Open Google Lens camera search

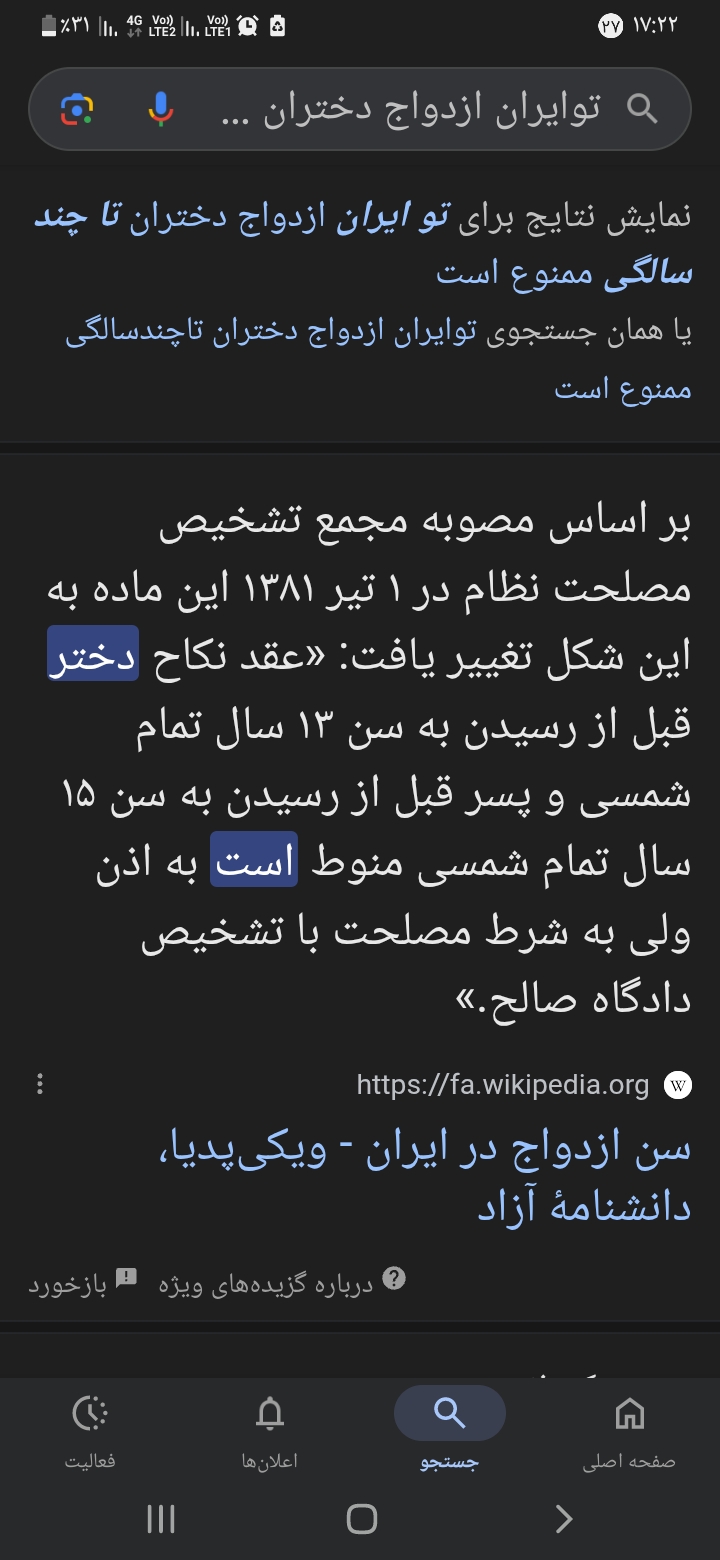click(x=77, y=109)
